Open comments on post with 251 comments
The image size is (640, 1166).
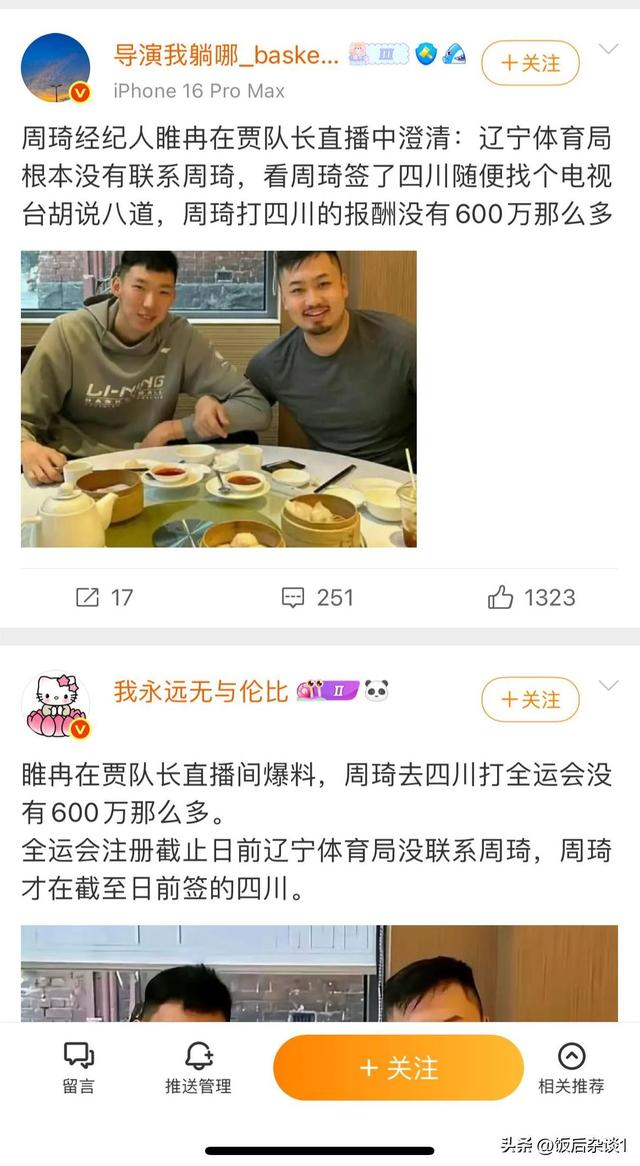(318, 597)
